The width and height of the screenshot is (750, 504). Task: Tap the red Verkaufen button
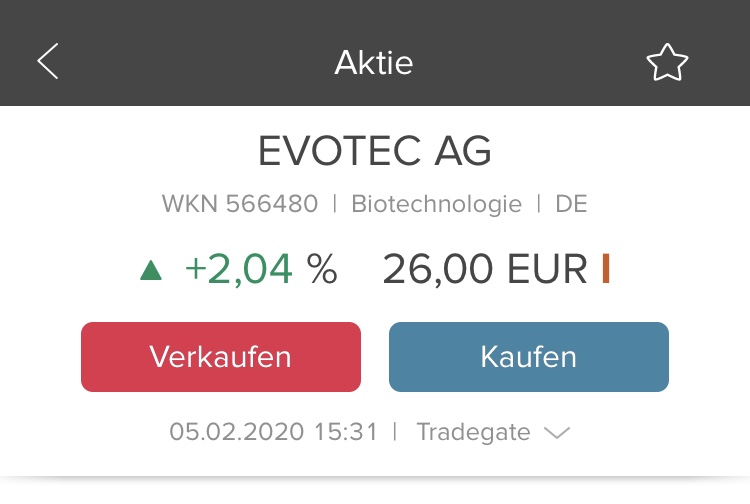[x=220, y=357]
